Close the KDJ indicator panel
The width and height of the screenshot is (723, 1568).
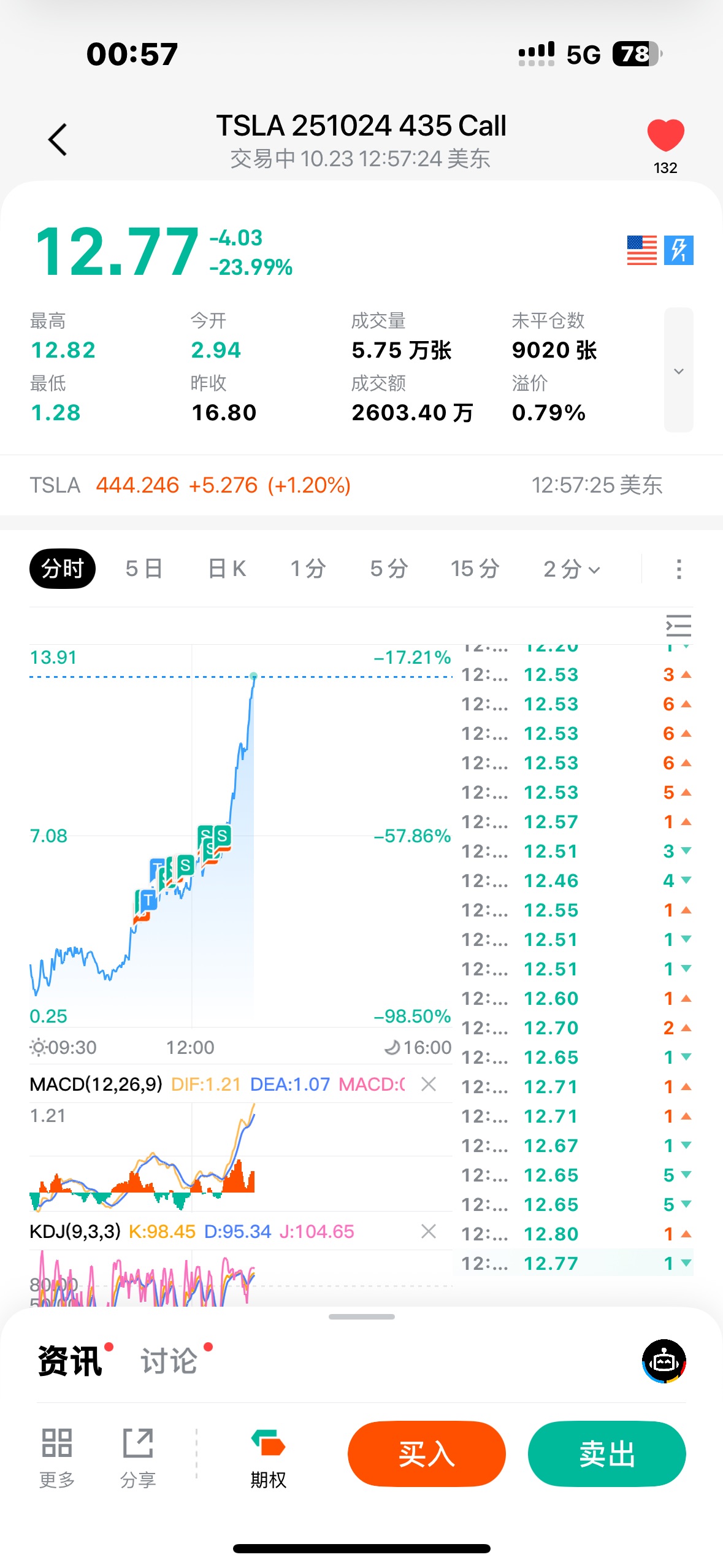[429, 1231]
